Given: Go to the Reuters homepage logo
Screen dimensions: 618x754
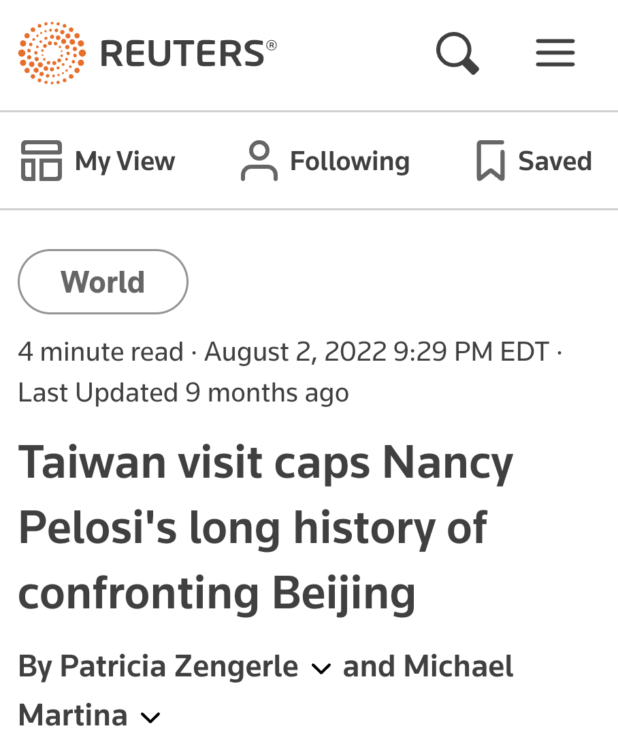Looking at the screenshot, I should [x=147, y=53].
